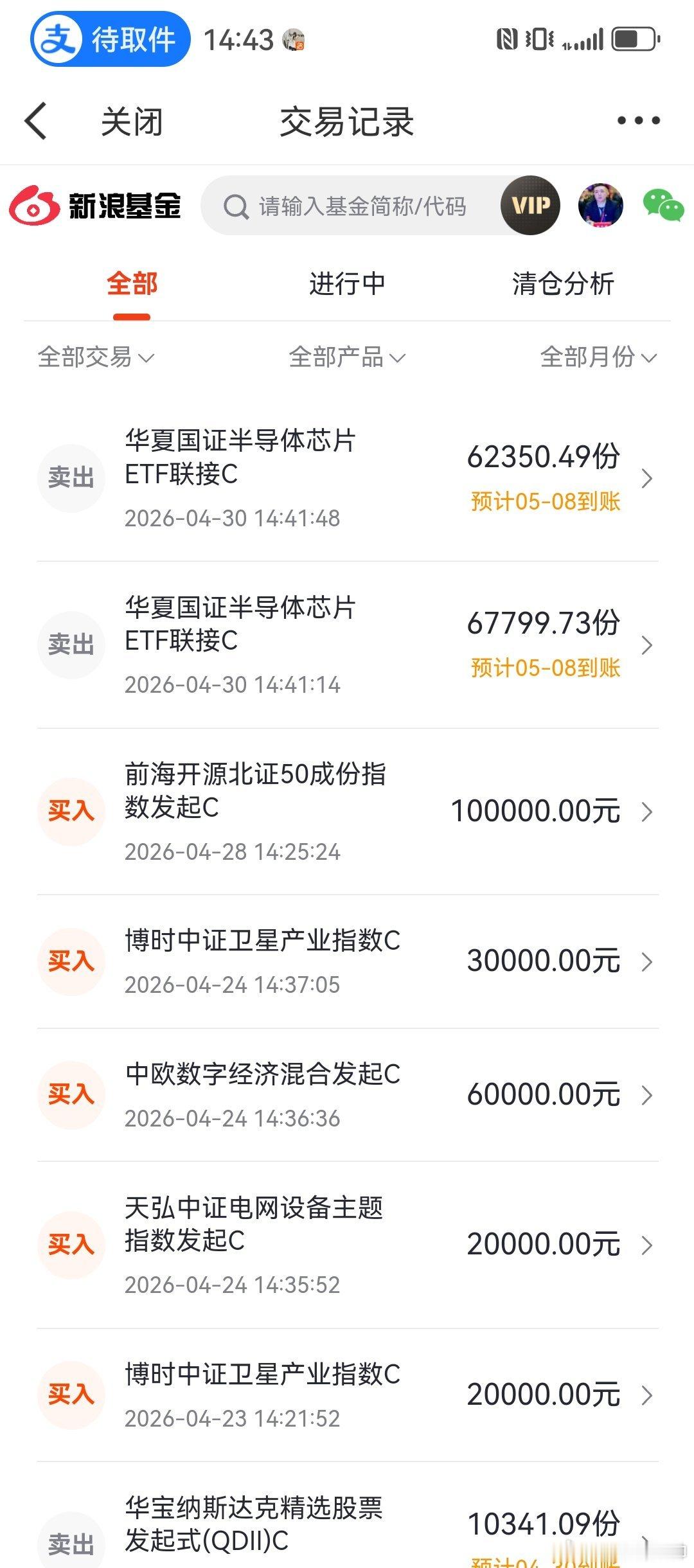Open 天弘中证电网设备主题指数发起C purchase record

[347, 1245]
